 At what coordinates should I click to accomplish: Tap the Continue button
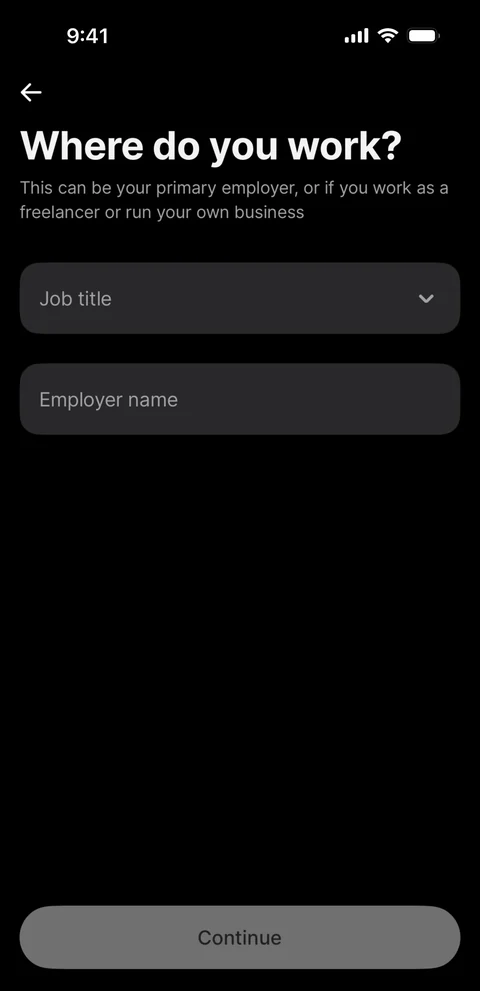tap(240, 937)
